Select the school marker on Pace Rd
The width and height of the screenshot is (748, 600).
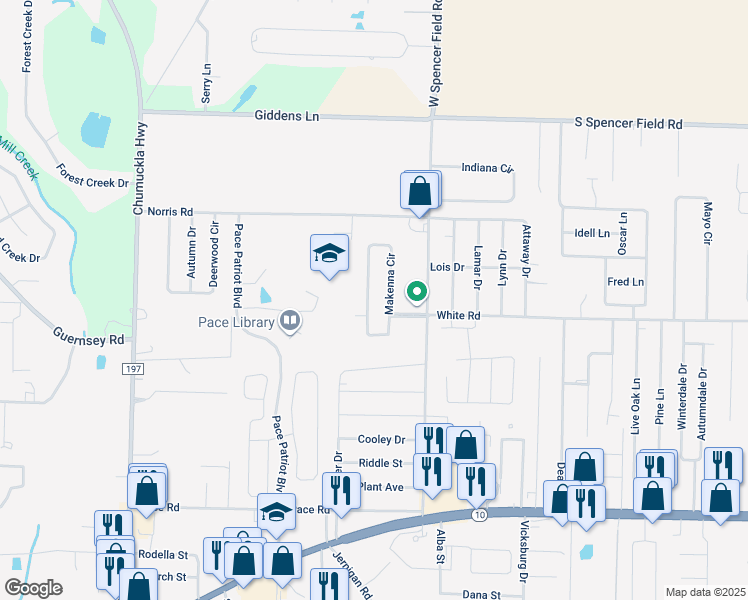point(276,514)
